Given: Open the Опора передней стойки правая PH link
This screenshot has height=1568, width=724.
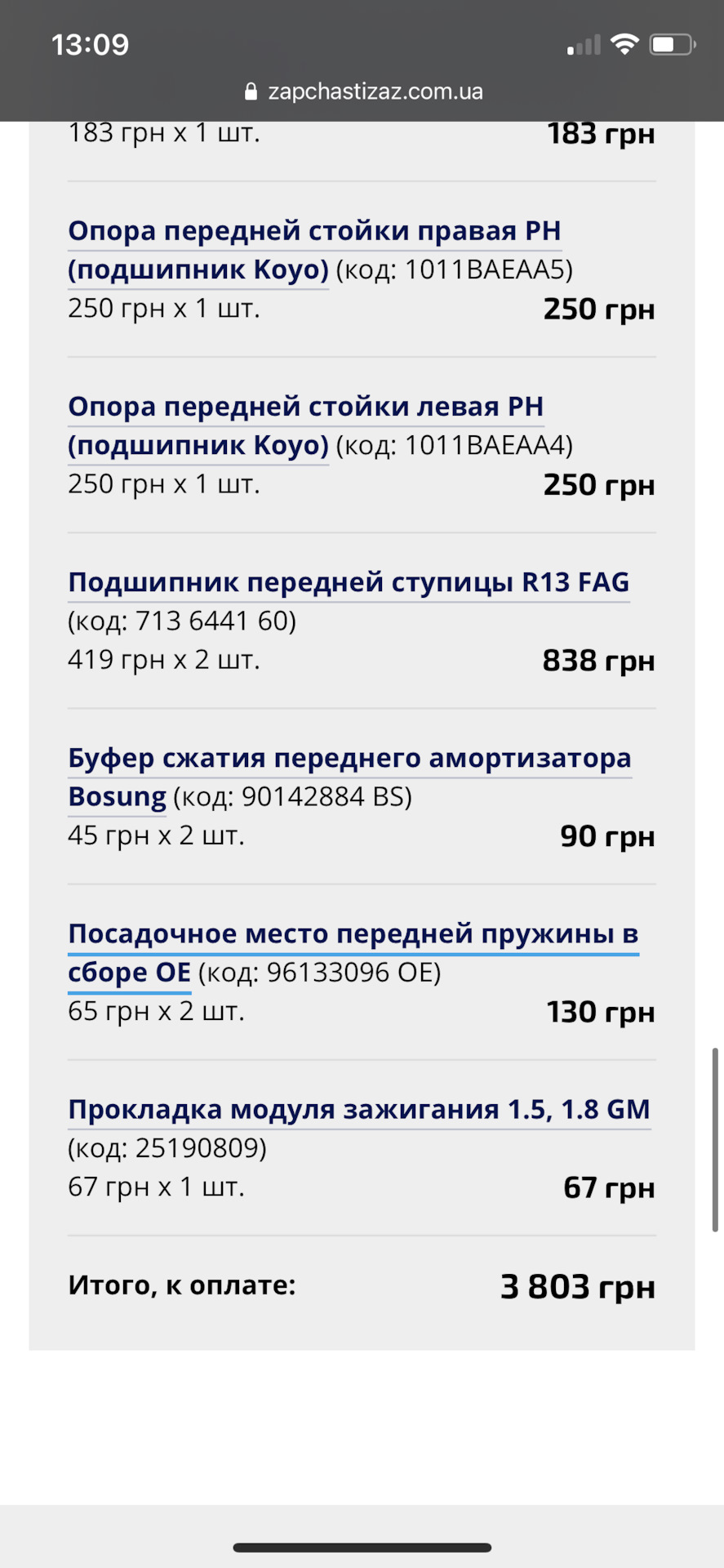Looking at the screenshot, I should (x=314, y=231).
